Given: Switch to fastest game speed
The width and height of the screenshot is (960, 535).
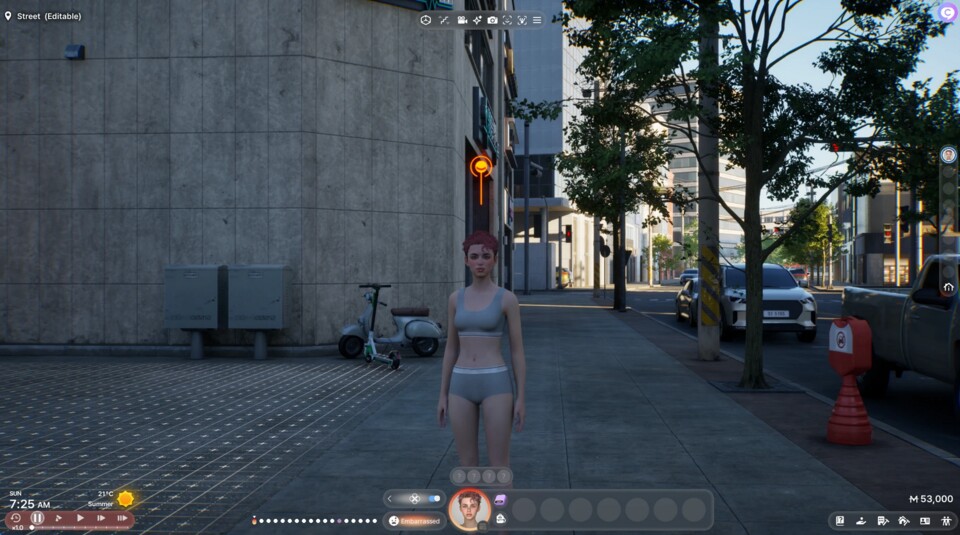Looking at the screenshot, I should pos(122,518).
